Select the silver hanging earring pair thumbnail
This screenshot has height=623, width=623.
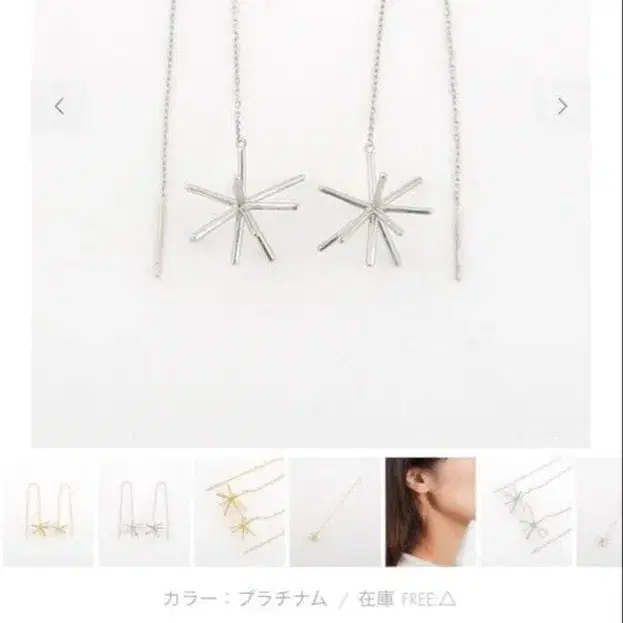[x=143, y=511]
